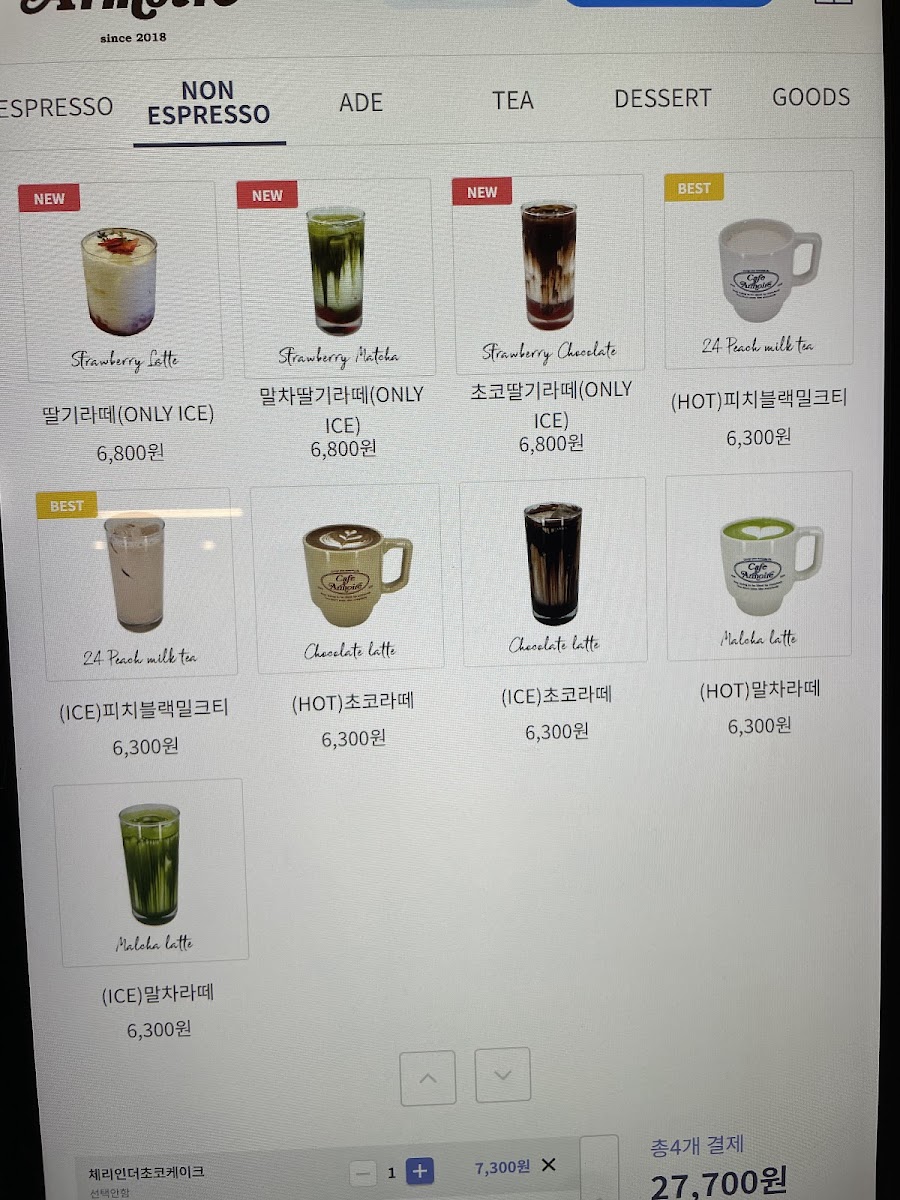900x1200 pixels.
Task: Pick (ICE)피치블랙밀크티 milk tea
Action: 139,583
